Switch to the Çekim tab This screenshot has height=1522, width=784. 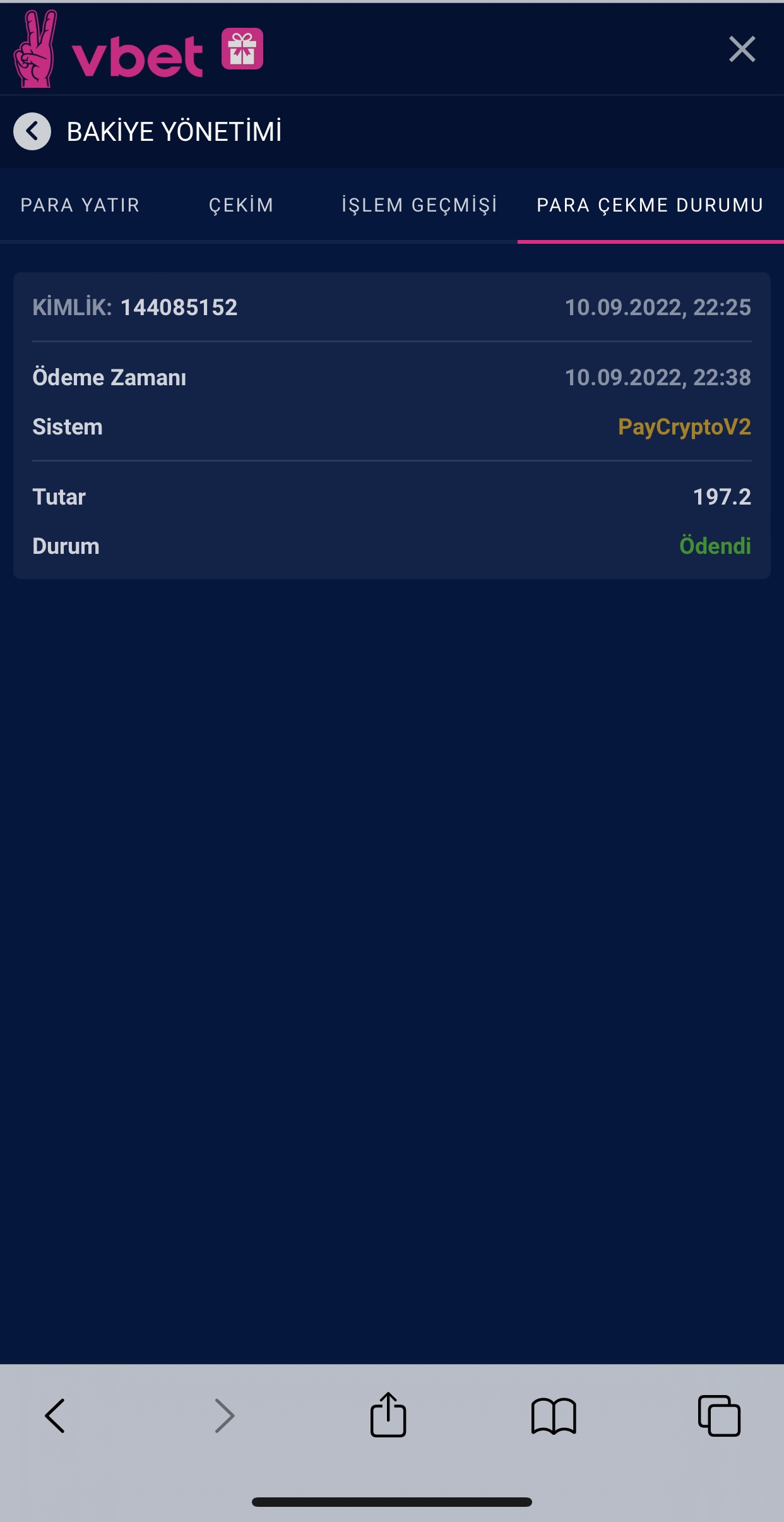241,205
